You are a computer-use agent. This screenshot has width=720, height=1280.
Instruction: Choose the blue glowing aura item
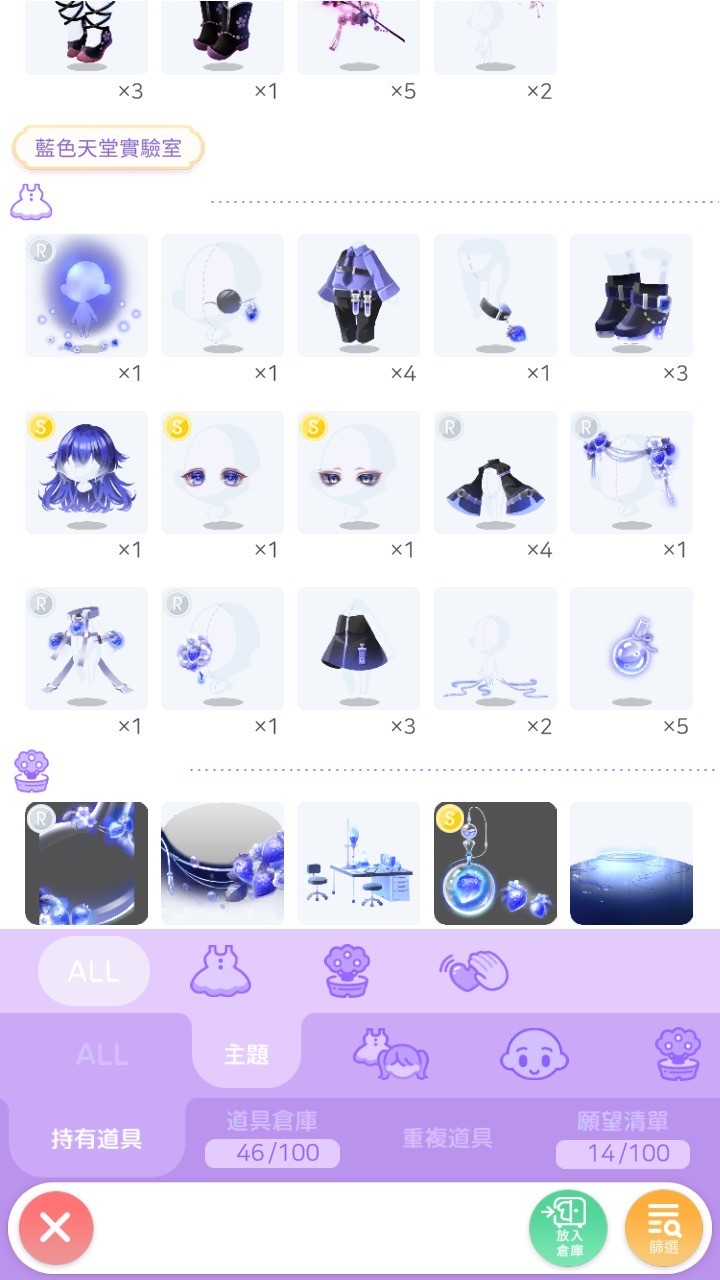[86, 296]
